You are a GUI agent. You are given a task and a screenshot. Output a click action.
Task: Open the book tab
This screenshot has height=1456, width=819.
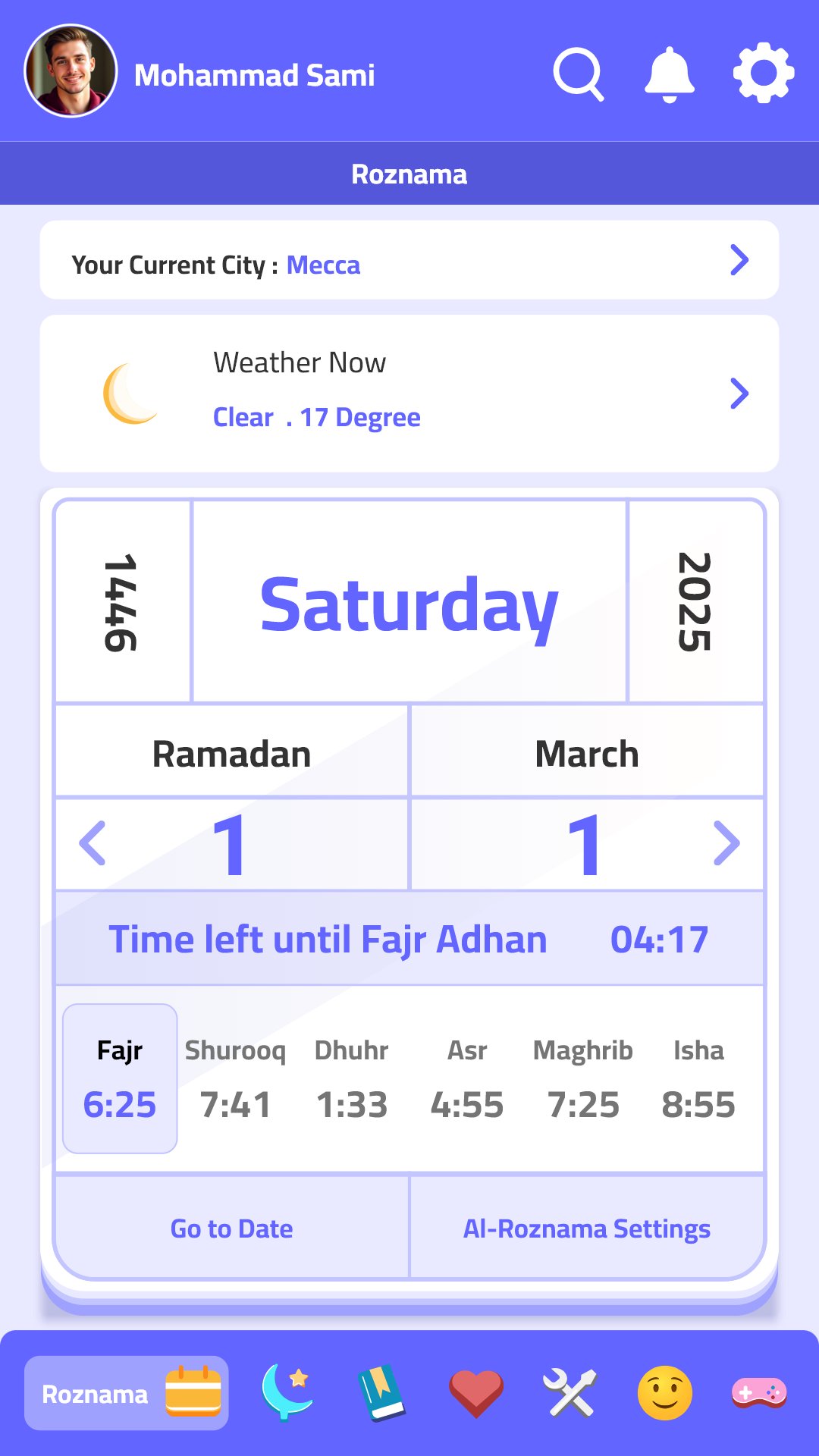[x=381, y=1392]
